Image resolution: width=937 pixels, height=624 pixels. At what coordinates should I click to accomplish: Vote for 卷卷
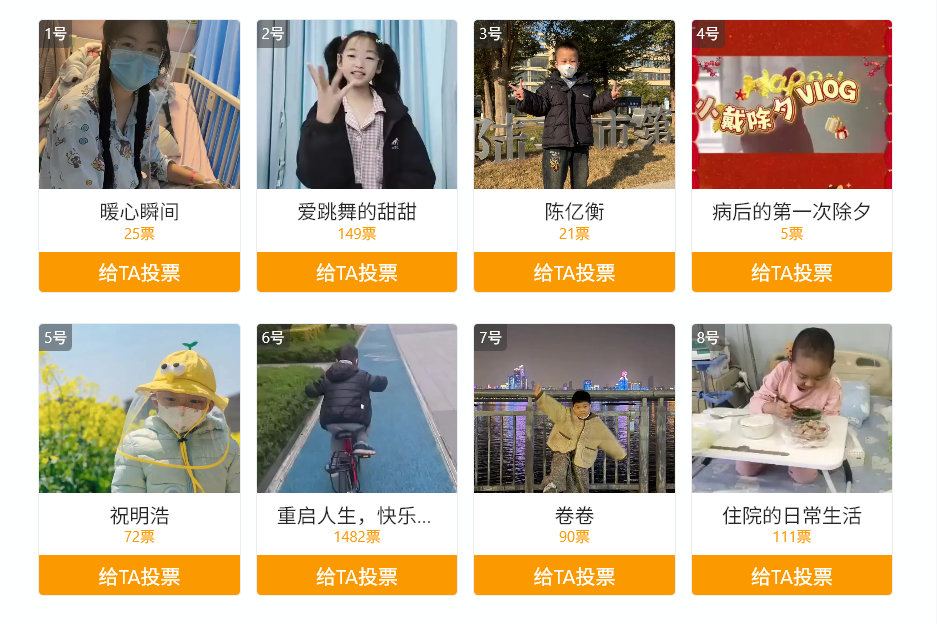tap(574, 576)
